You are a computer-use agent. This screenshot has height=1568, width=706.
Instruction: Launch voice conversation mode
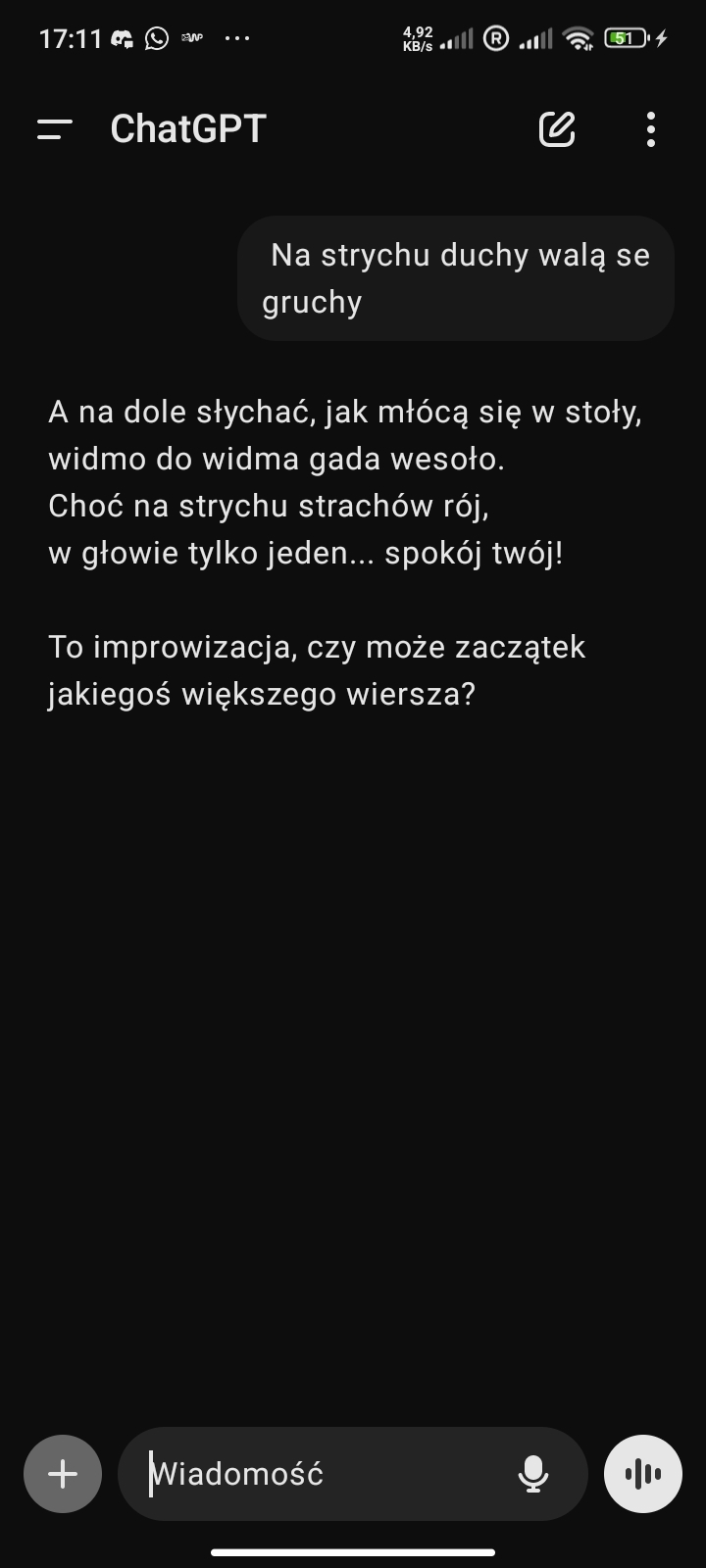(642, 1474)
